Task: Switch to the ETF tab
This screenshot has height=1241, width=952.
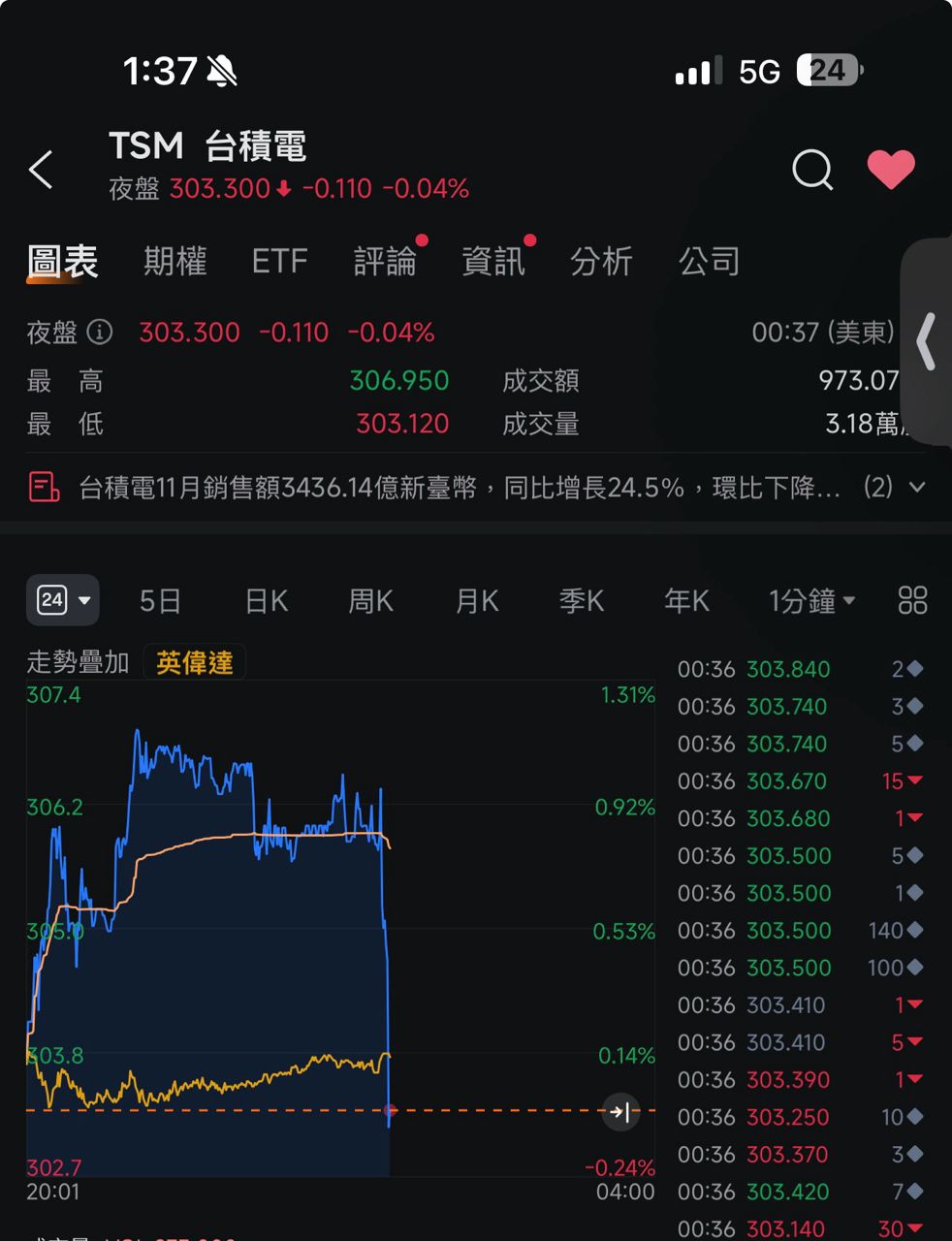Action: 279,261
